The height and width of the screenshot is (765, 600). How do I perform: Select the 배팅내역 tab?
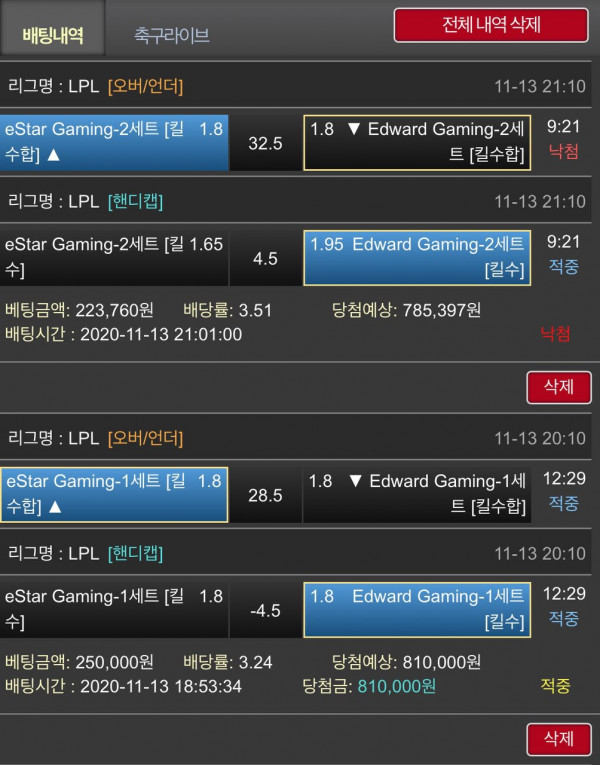point(53,33)
